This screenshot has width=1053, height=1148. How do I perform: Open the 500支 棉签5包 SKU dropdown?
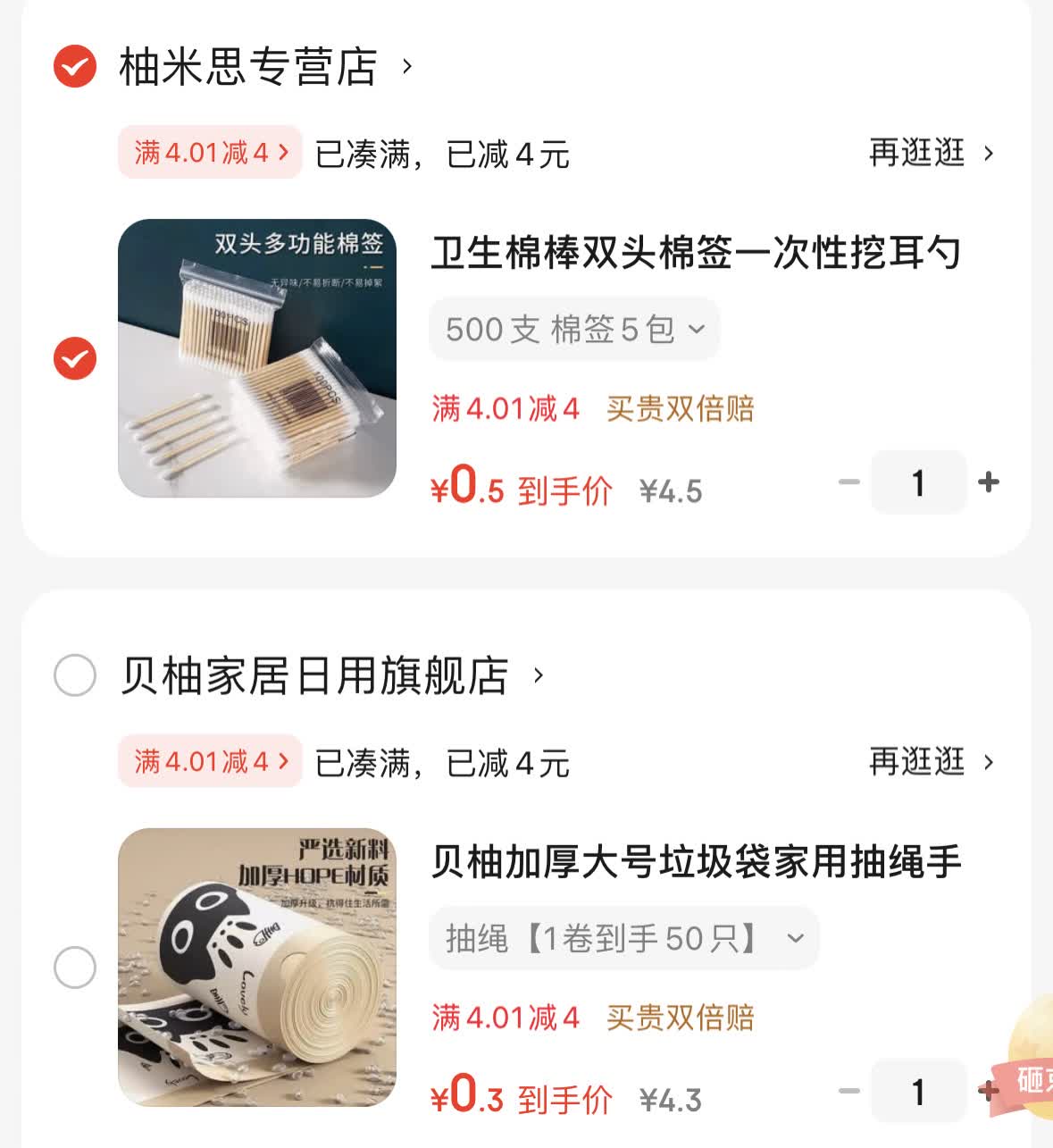coord(572,329)
